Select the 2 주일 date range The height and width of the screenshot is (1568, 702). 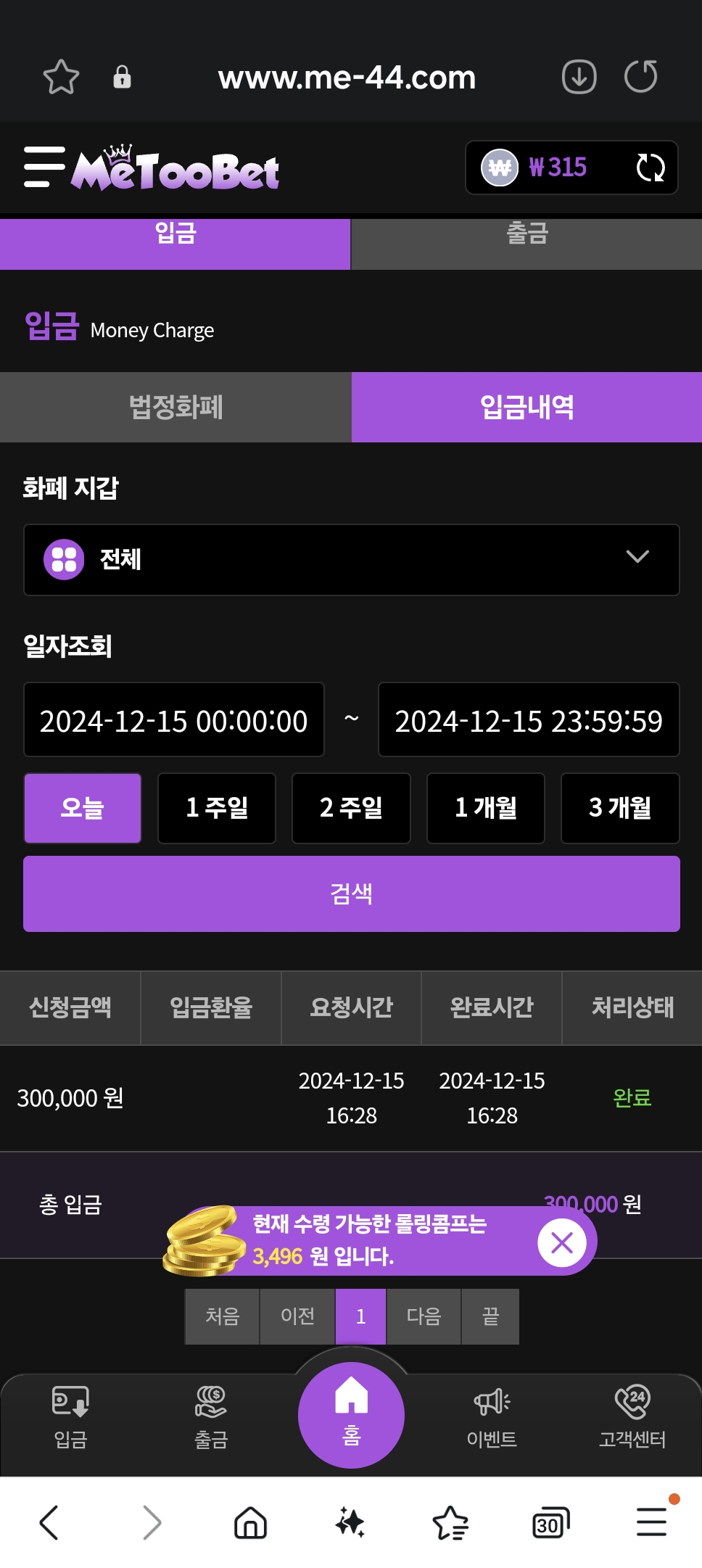(x=351, y=808)
